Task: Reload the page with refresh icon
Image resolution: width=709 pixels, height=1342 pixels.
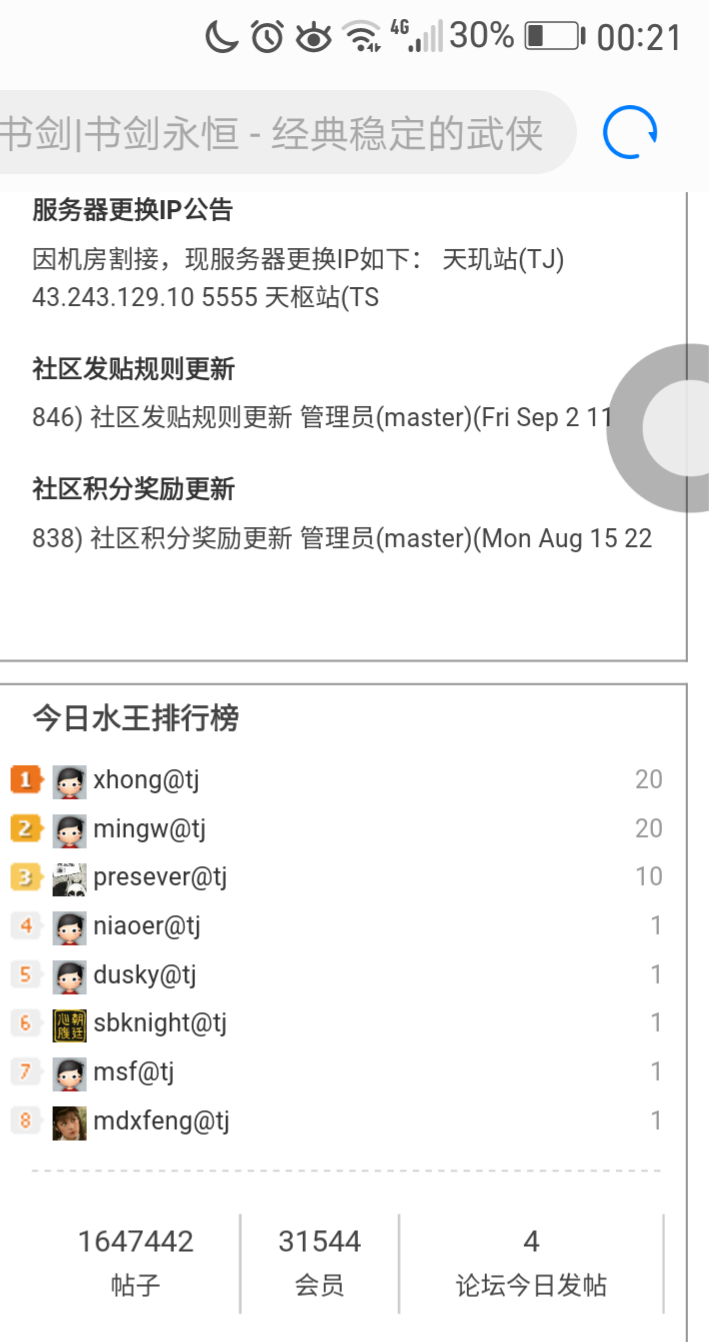Action: coord(630,133)
